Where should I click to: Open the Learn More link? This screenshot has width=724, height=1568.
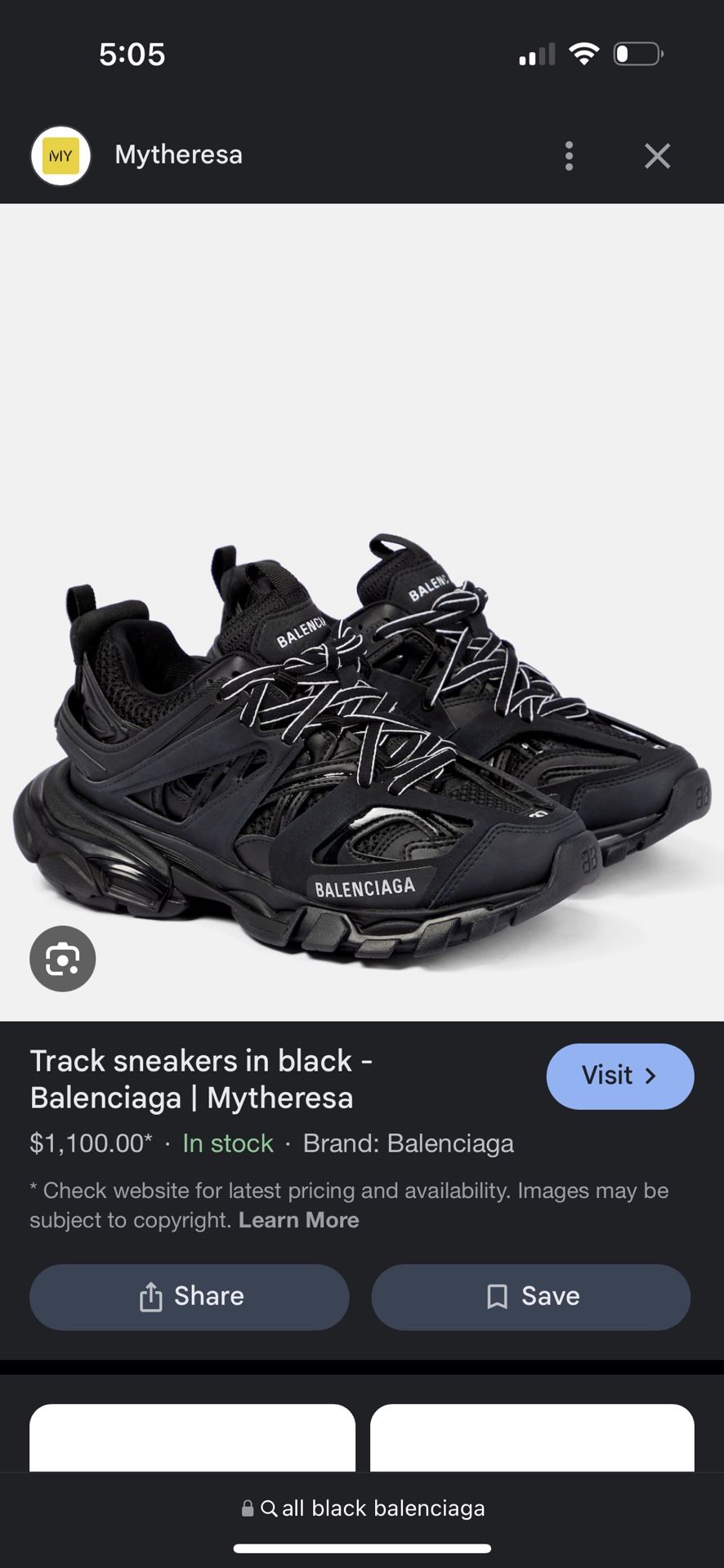[x=298, y=1220]
